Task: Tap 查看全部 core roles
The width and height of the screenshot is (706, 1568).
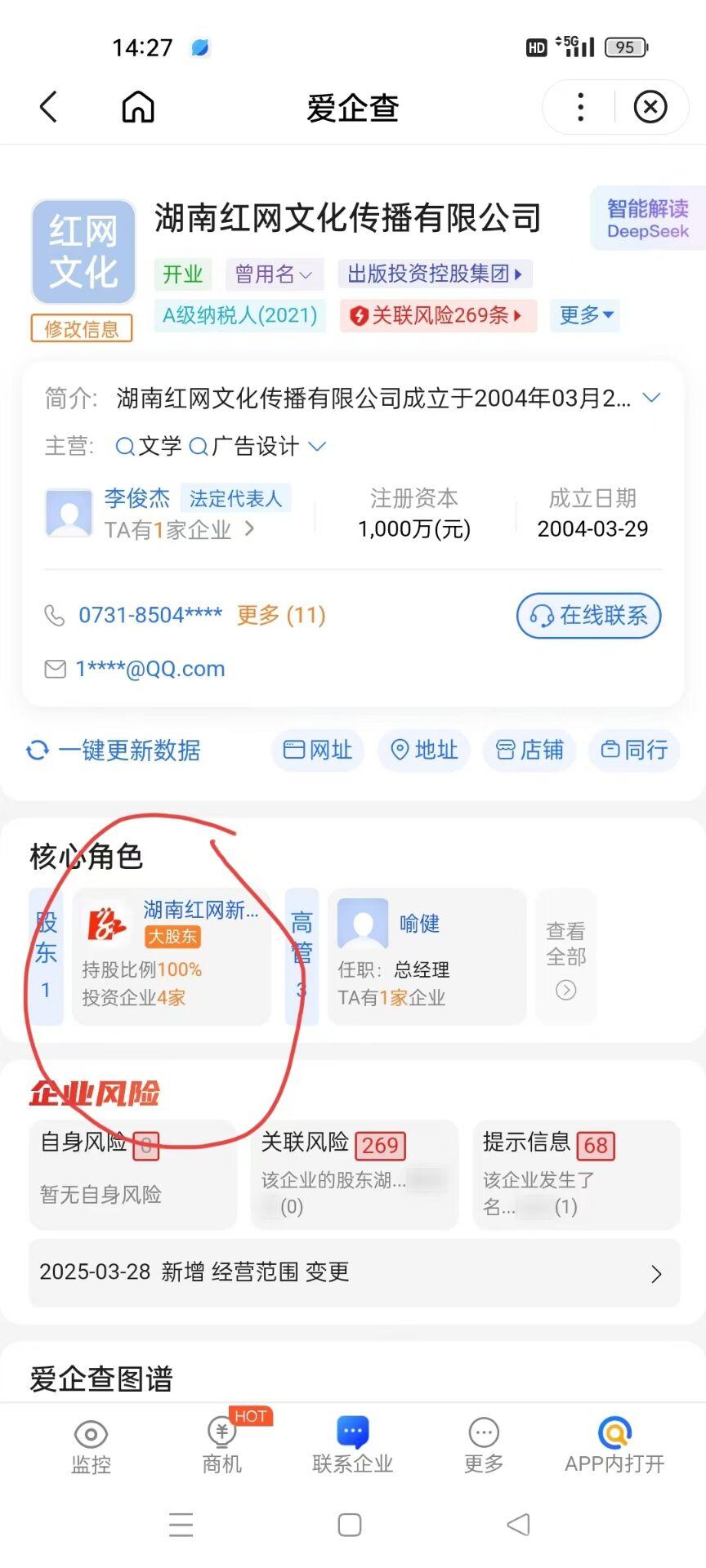Action: (566, 956)
